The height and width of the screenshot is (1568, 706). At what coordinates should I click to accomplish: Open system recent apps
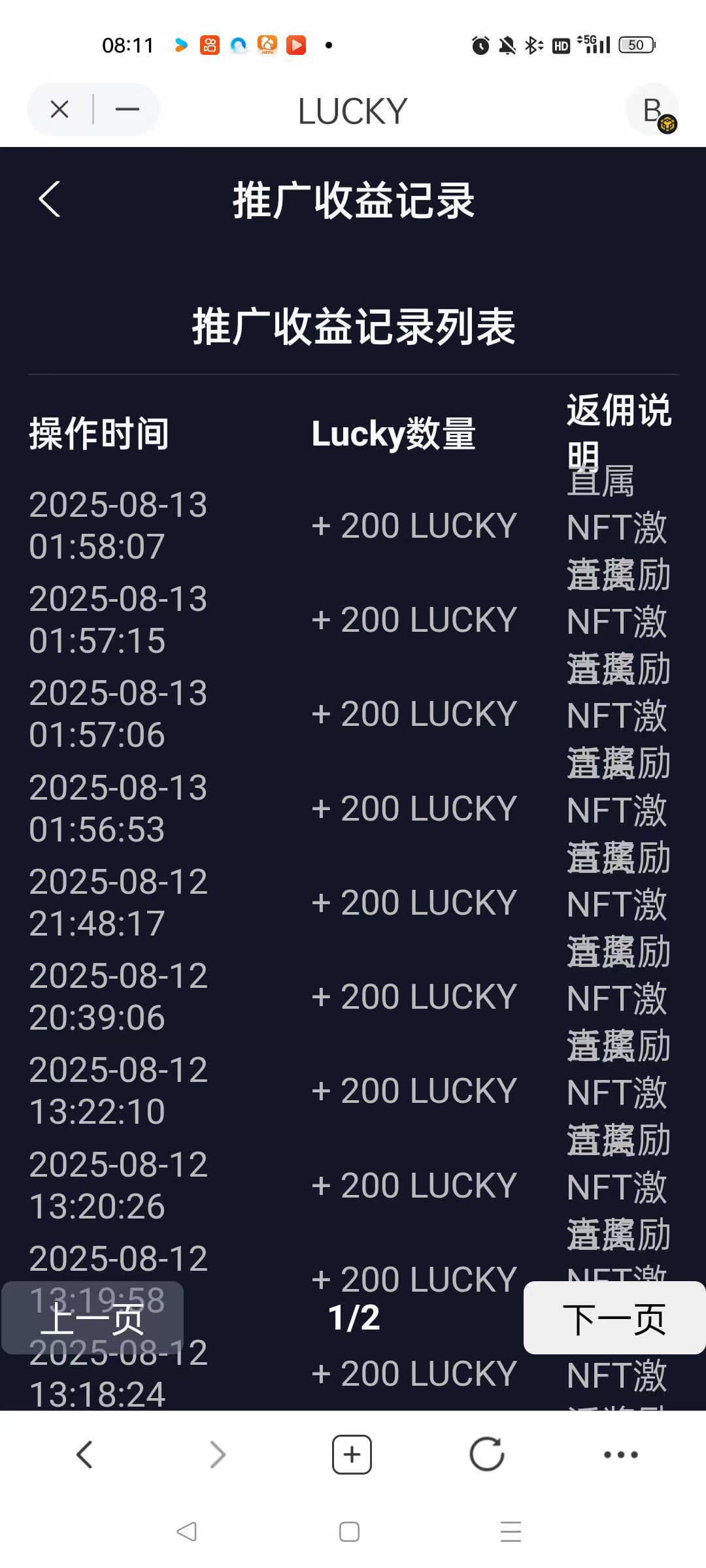511,1531
